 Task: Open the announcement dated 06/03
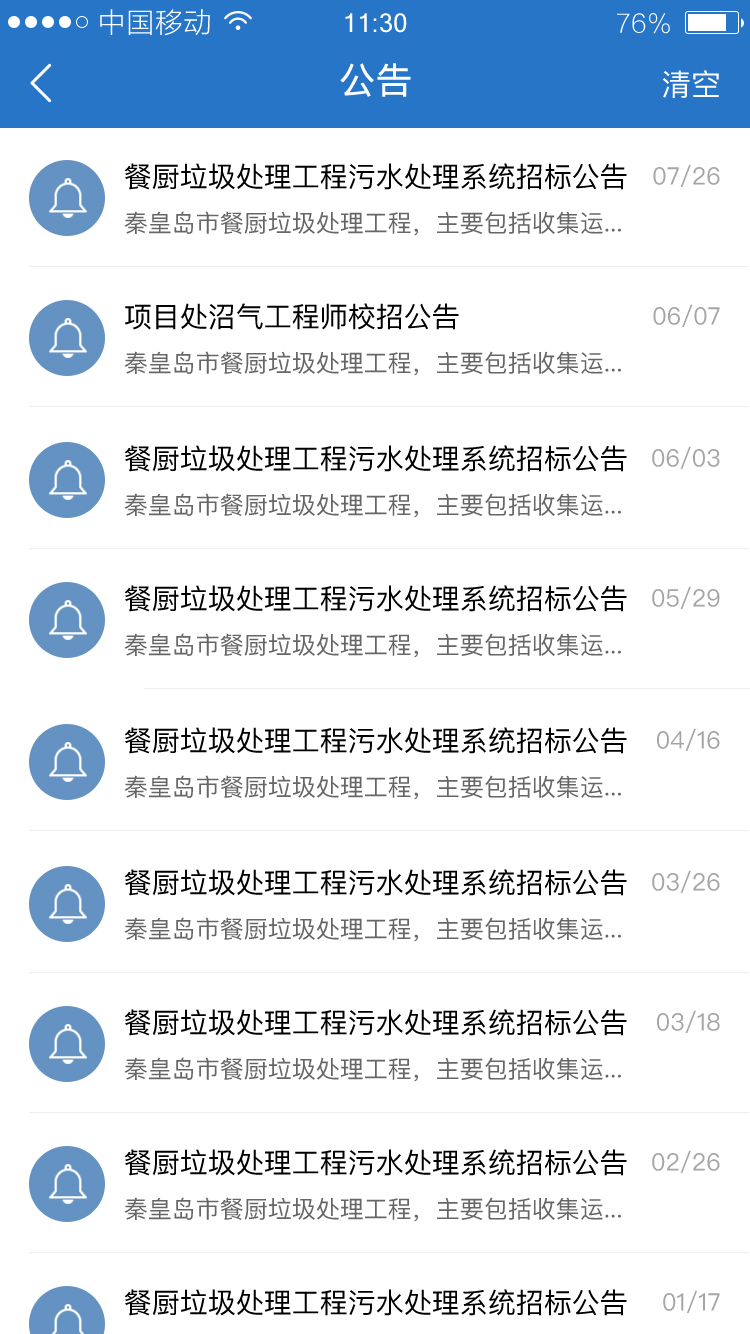coord(375,479)
